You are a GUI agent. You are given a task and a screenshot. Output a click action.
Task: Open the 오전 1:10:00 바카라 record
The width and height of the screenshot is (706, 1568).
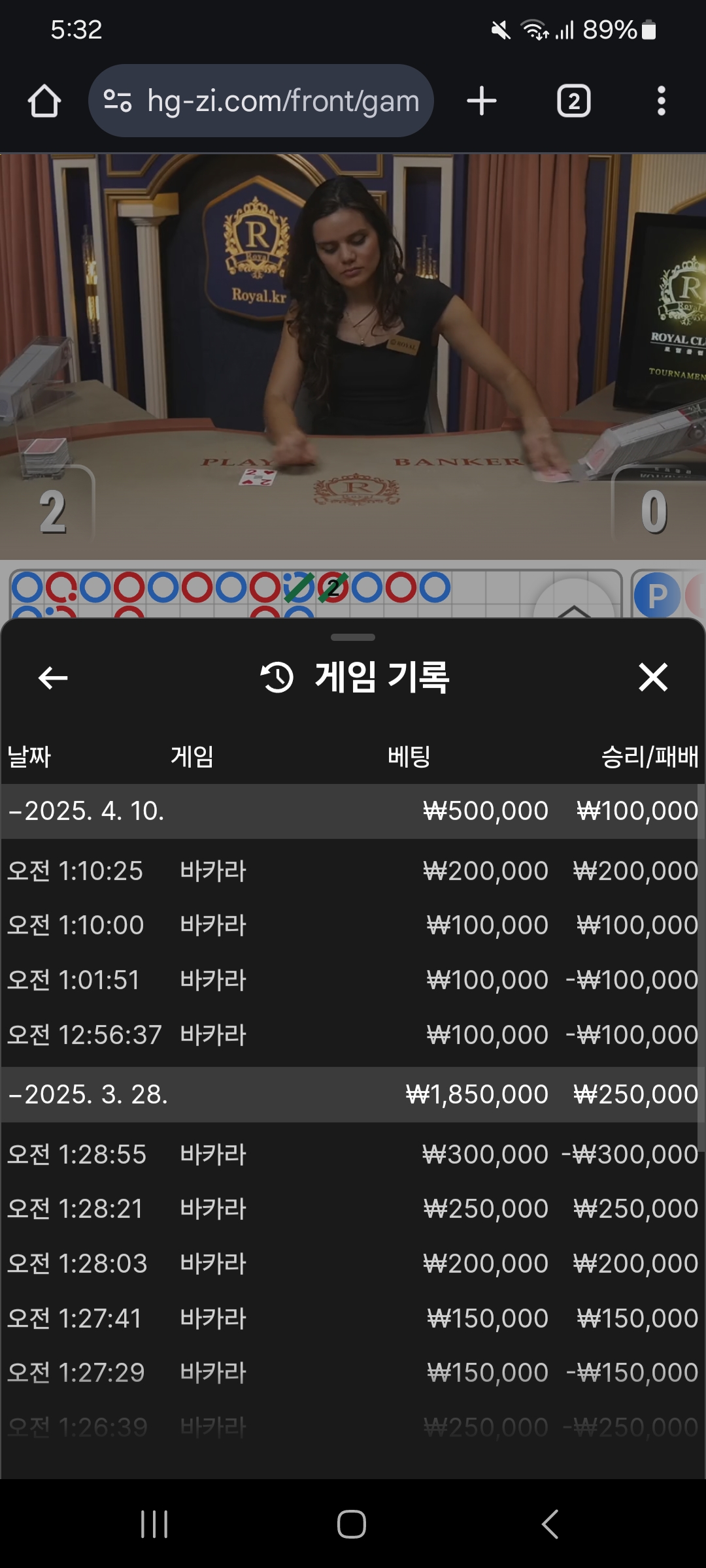(353, 925)
